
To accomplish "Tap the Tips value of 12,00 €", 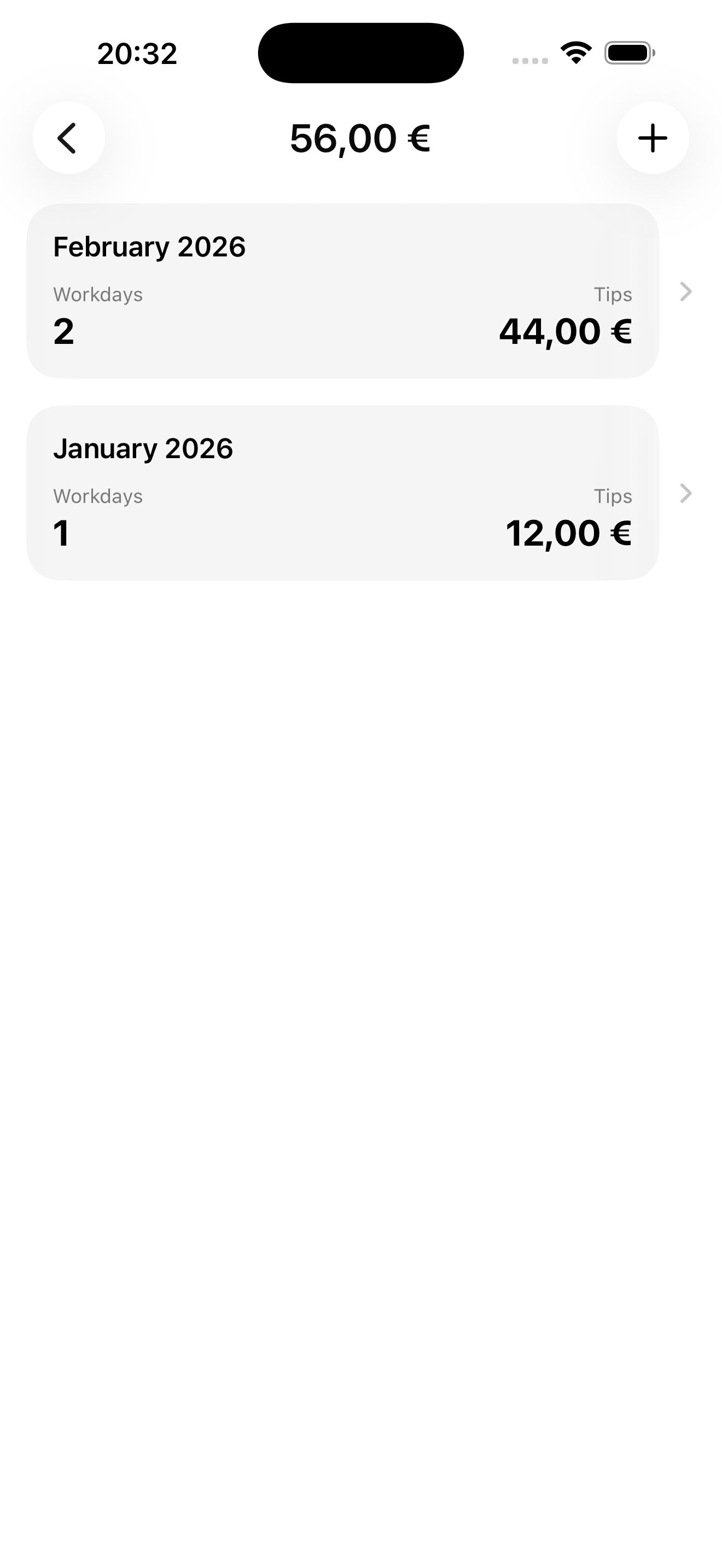I will pyautogui.click(x=569, y=532).
